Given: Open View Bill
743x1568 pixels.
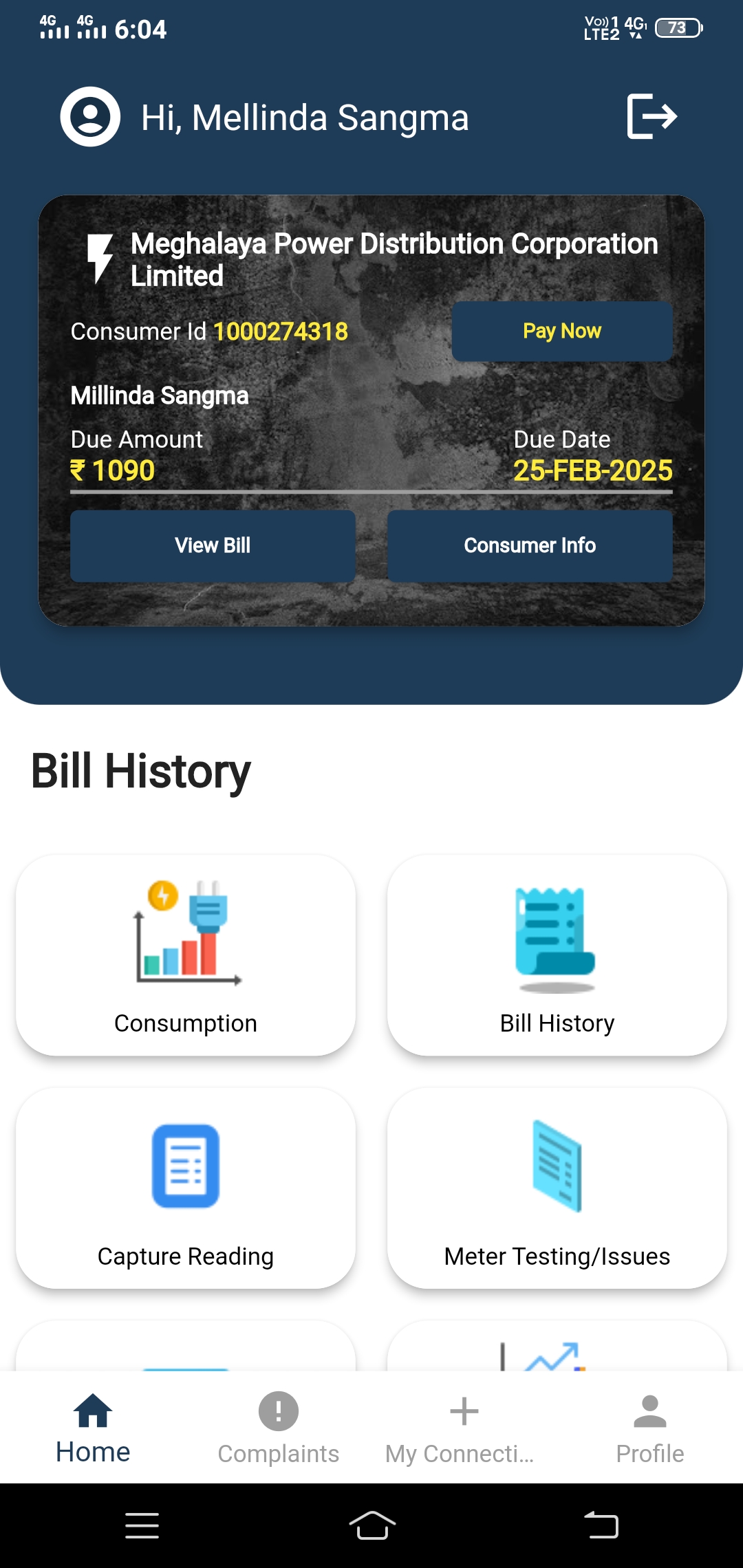Looking at the screenshot, I should point(213,545).
